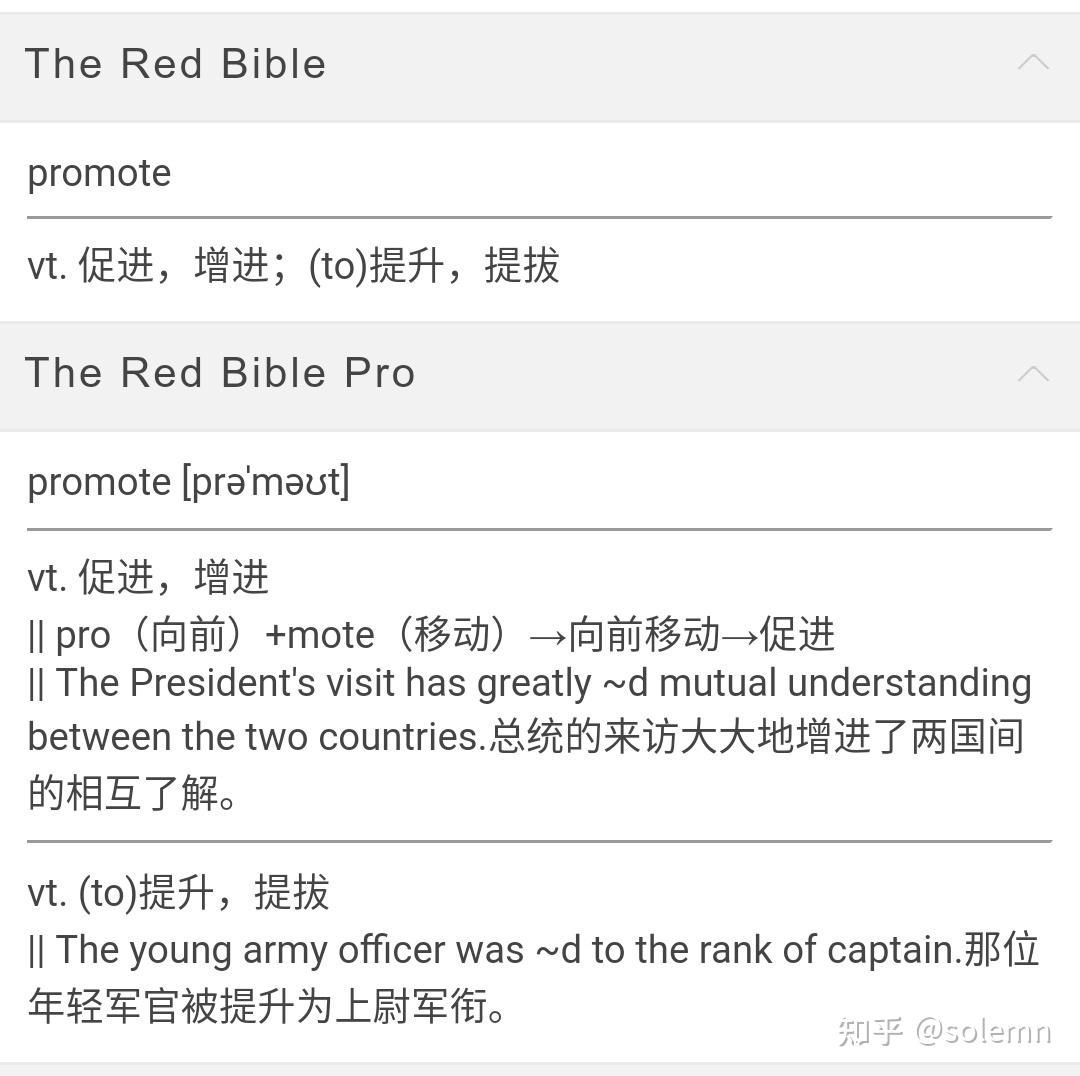
Task: Collapse the The Red Bible section
Action: (1032, 64)
